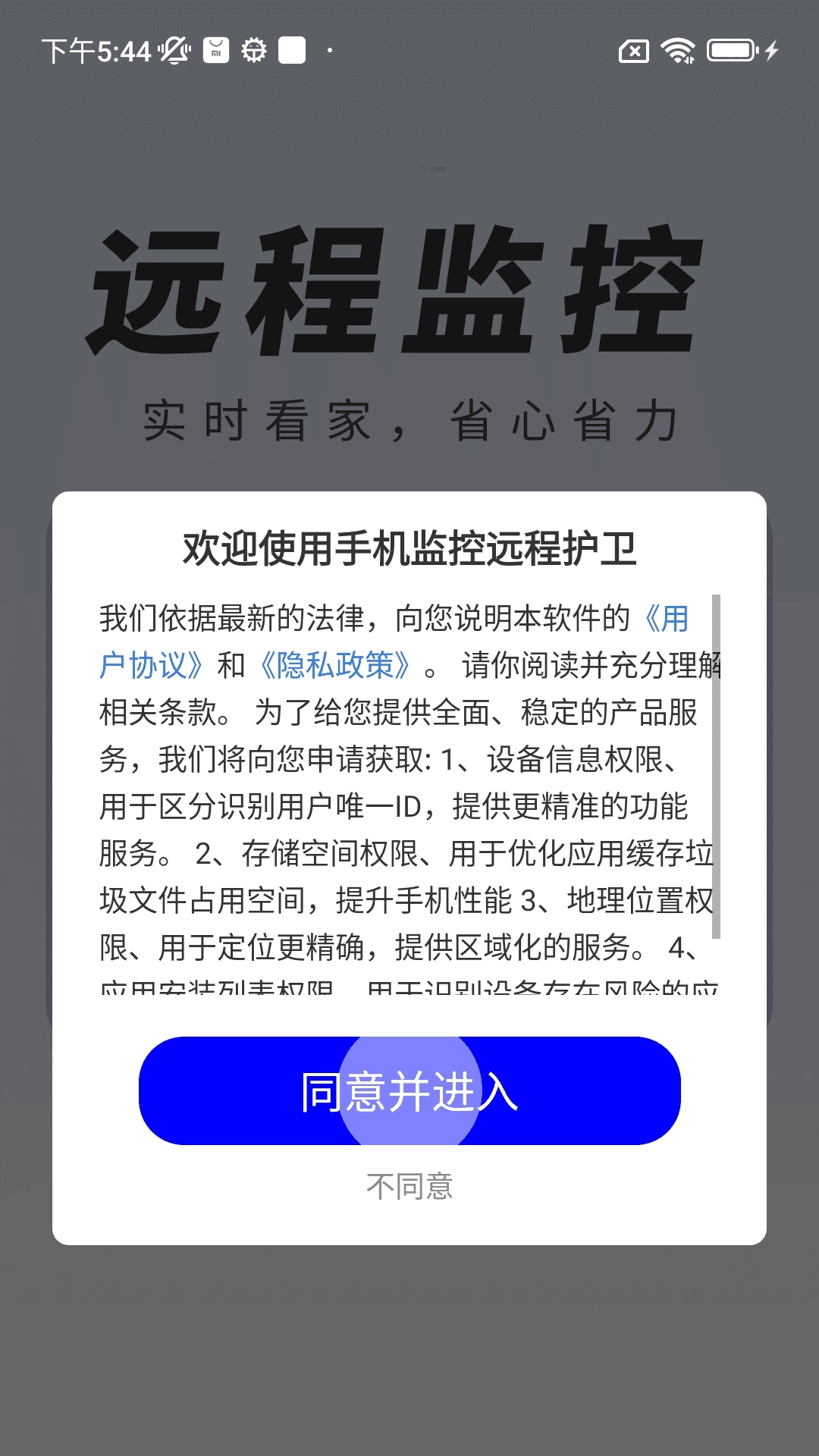The width and height of the screenshot is (819, 1456).
Task: Tap the white square icon in the status bar
Action: coord(292,49)
